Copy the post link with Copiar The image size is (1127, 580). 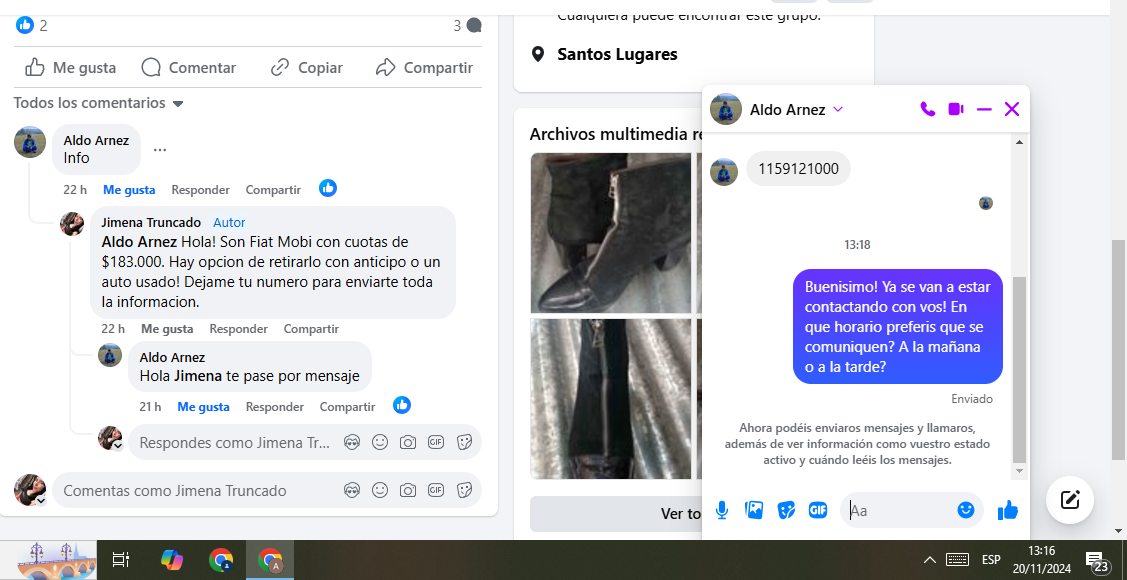coord(307,68)
